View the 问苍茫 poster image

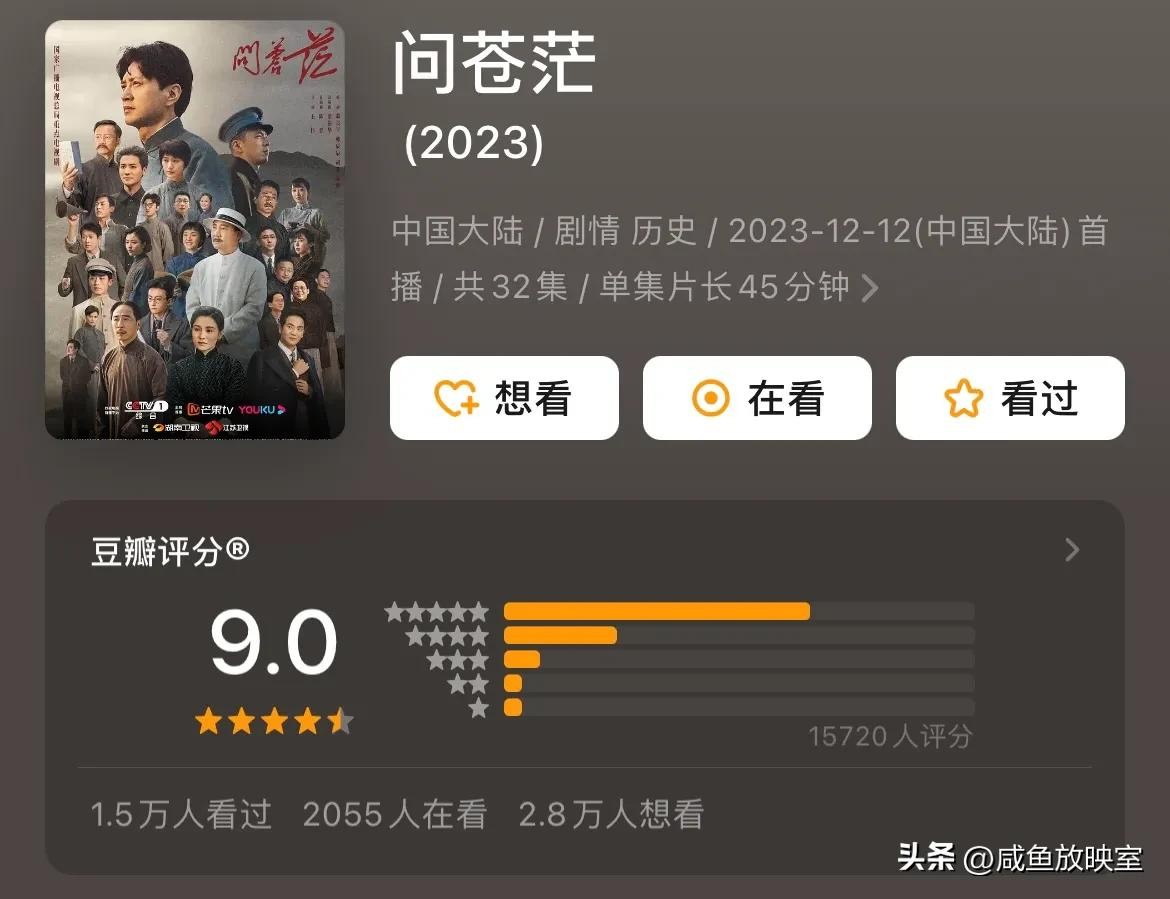(195, 230)
